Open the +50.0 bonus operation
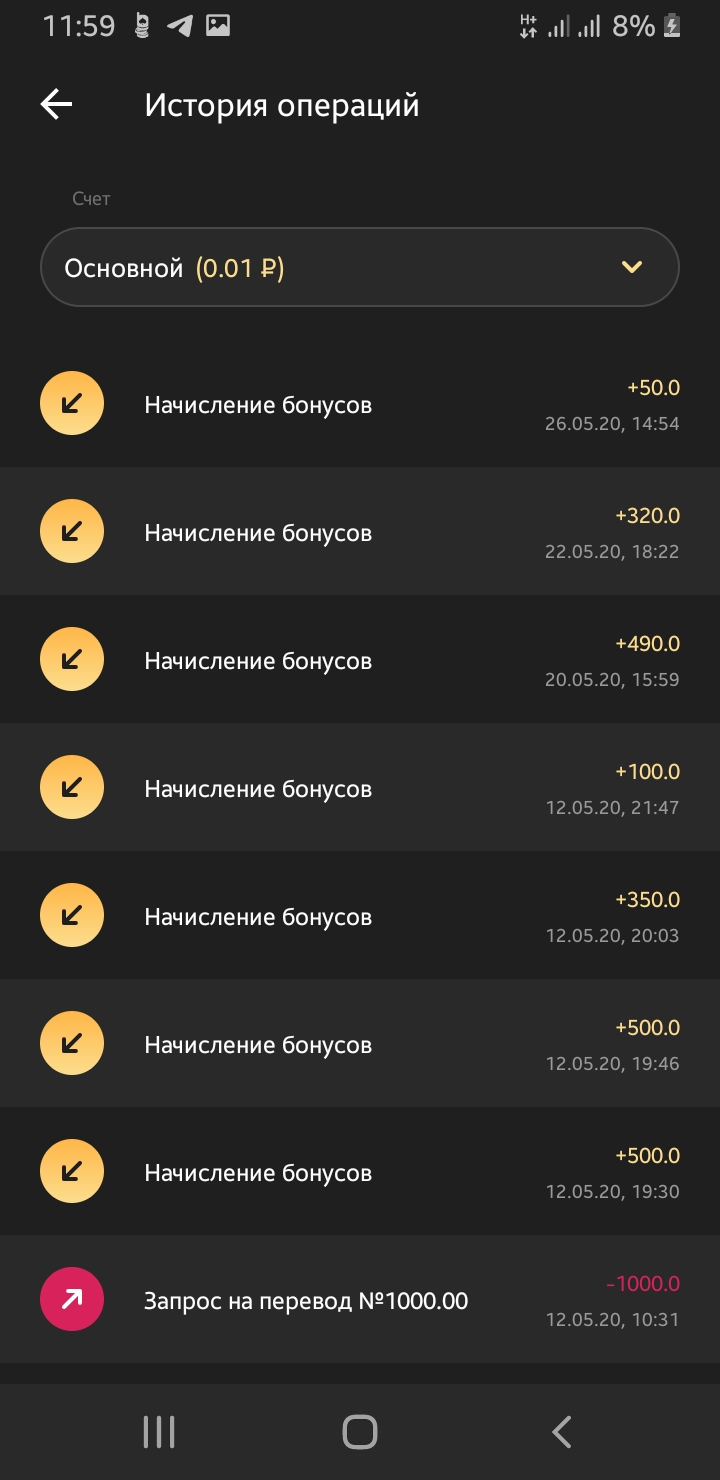The width and height of the screenshot is (720, 1480). point(360,404)
